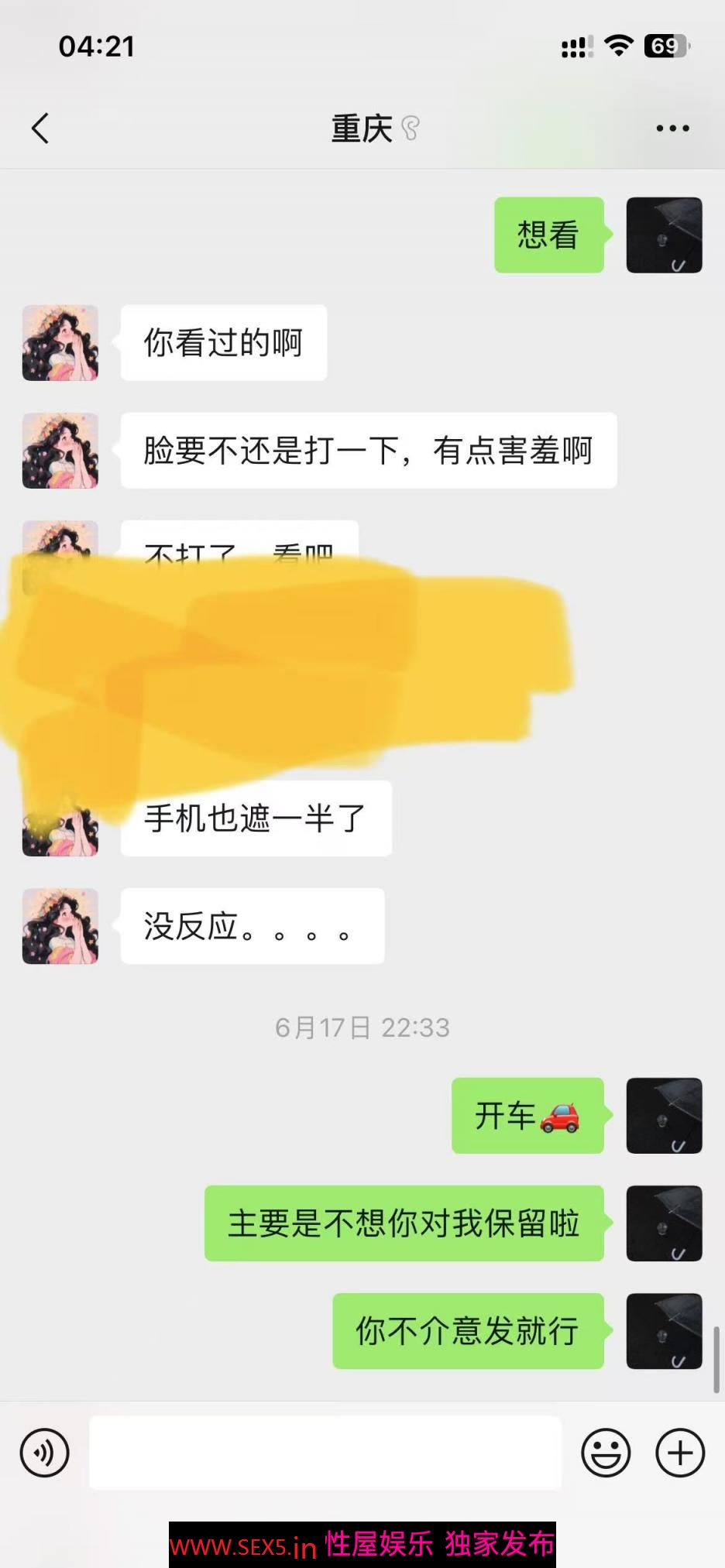This screenshot has height=1568, width=725.
Task: Open my avatar beside 想看 message
Action: (x=664, y=235)
